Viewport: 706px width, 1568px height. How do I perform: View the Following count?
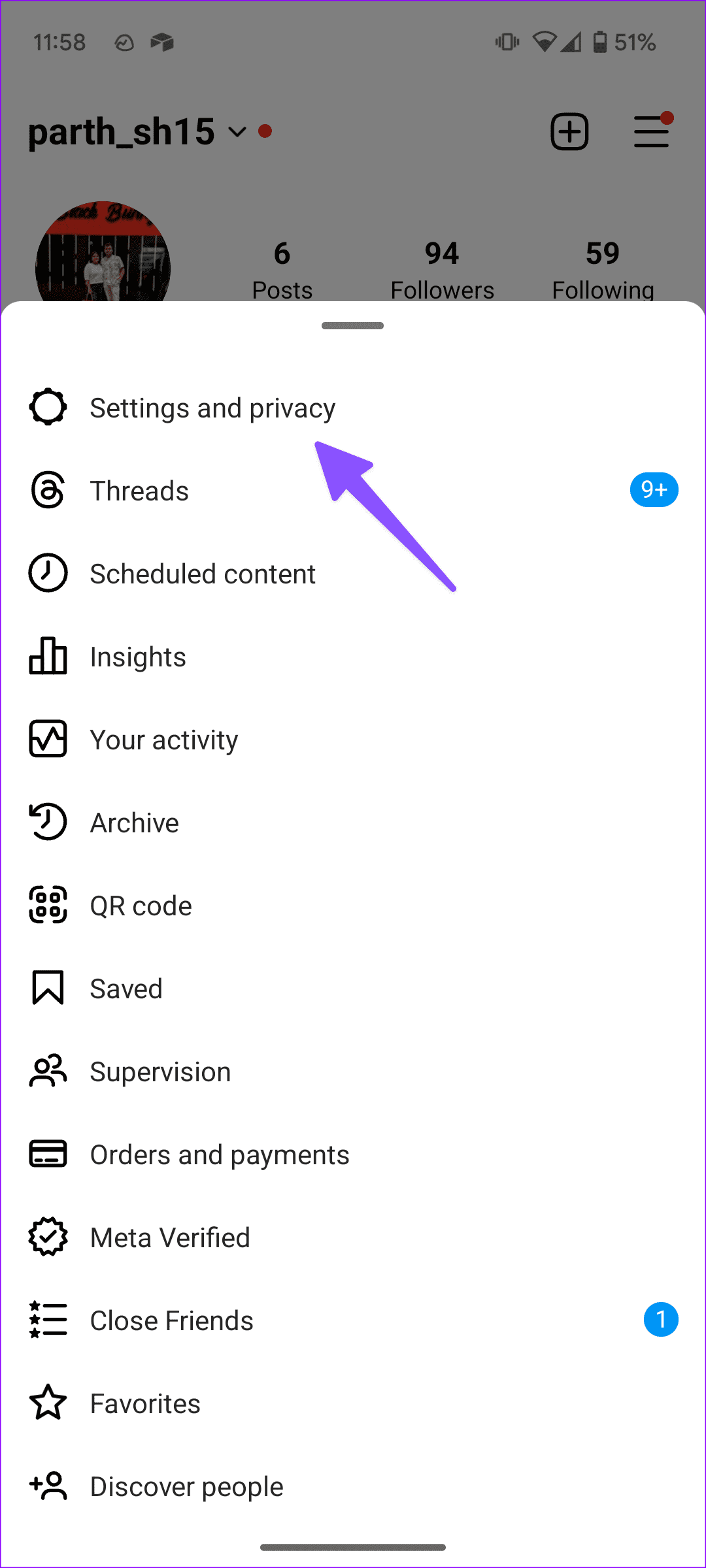coord(602,267)
